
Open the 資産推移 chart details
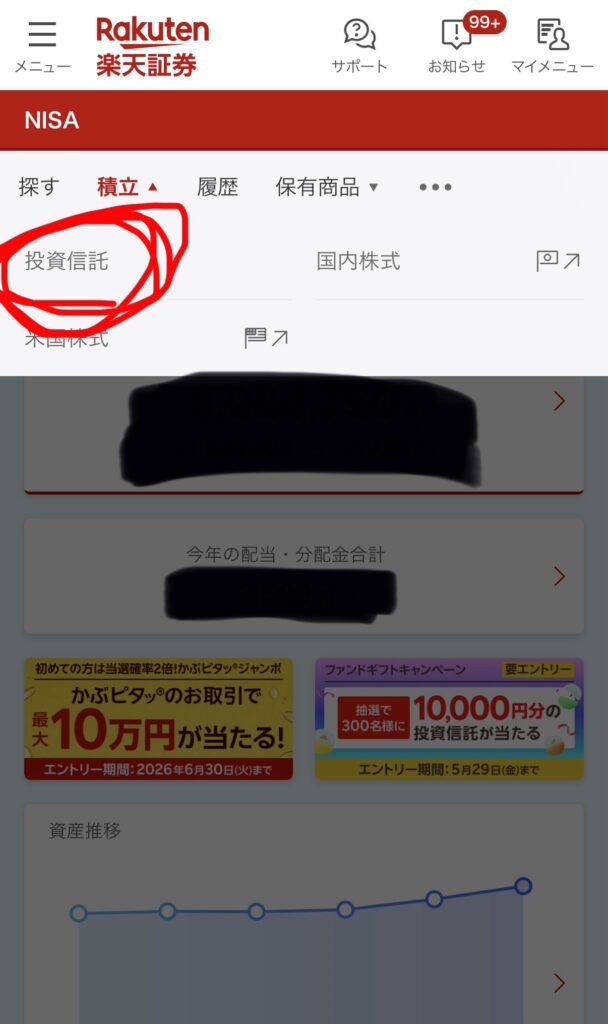[558, 983]
